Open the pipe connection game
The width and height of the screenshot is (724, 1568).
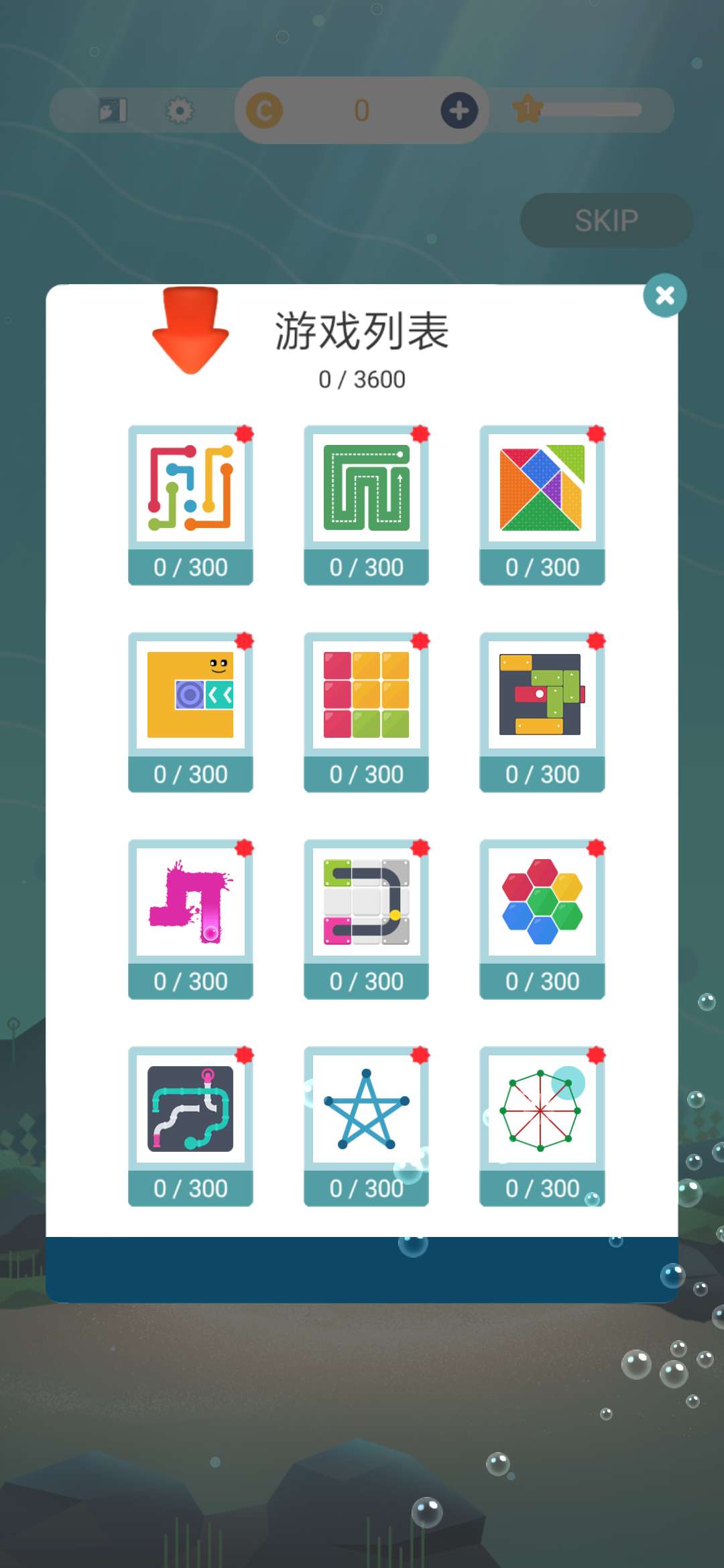[x=190, y=1126]
